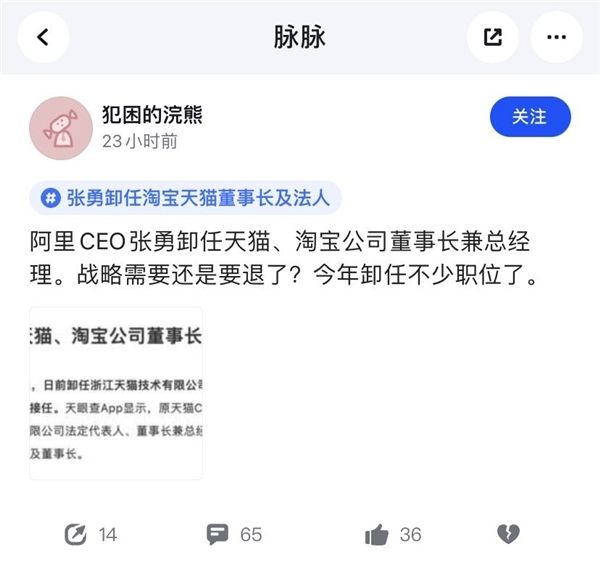Share this post via the top share icon
Viewport: 600px width, 575px height.
coord(492,38)
